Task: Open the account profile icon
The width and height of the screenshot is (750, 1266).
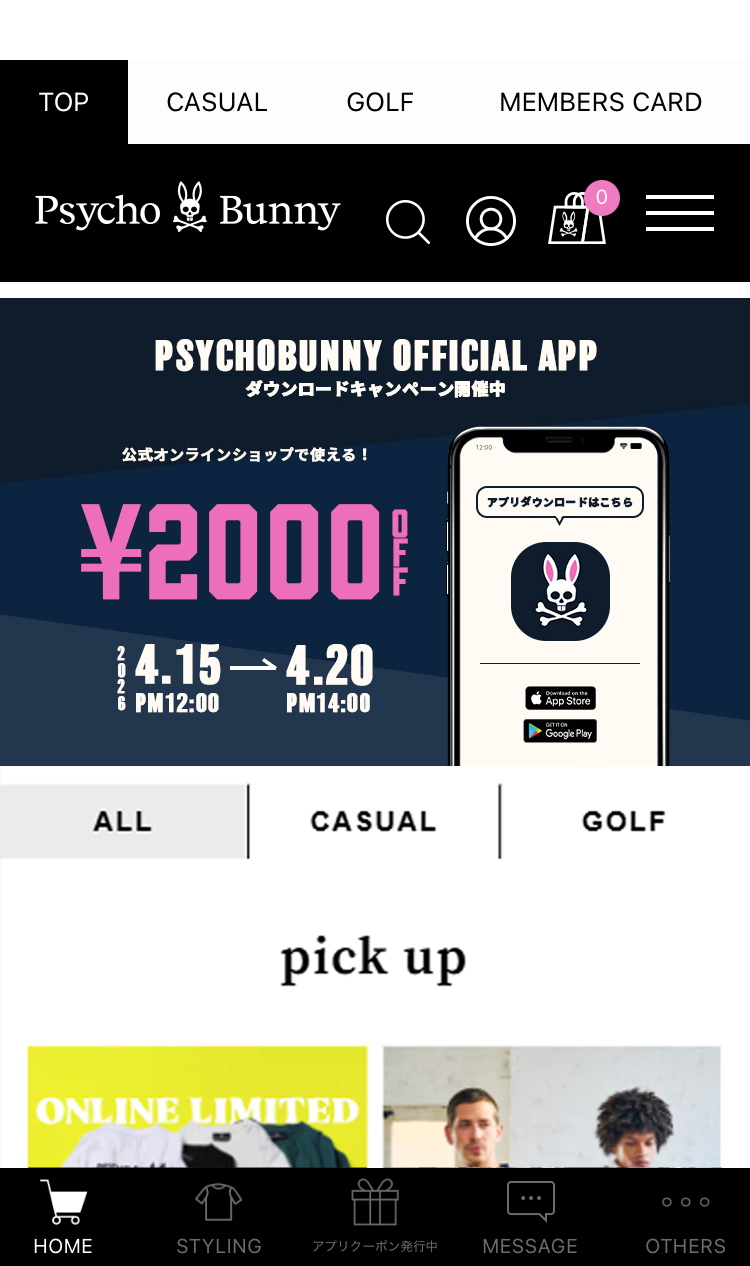Action: point(490,221)
